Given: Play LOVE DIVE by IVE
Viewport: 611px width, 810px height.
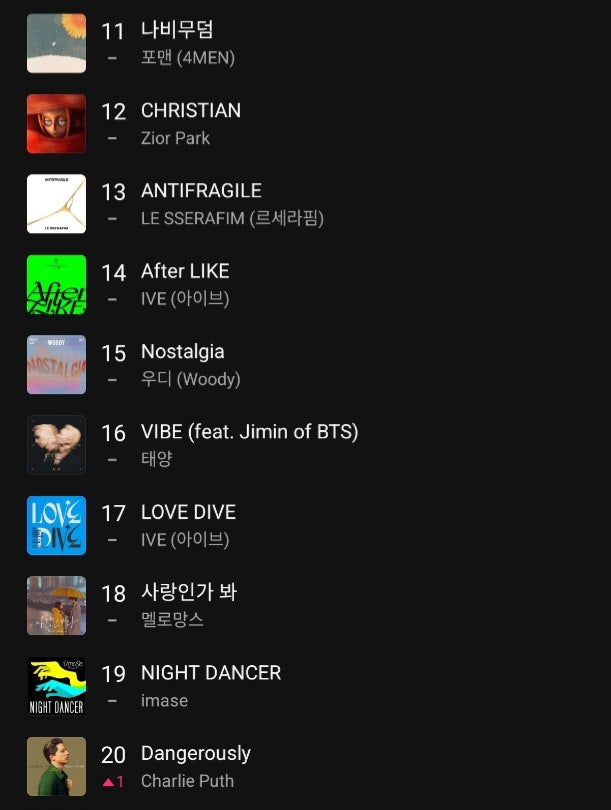Looking at the screenshot, I should [x=188, y=512].
